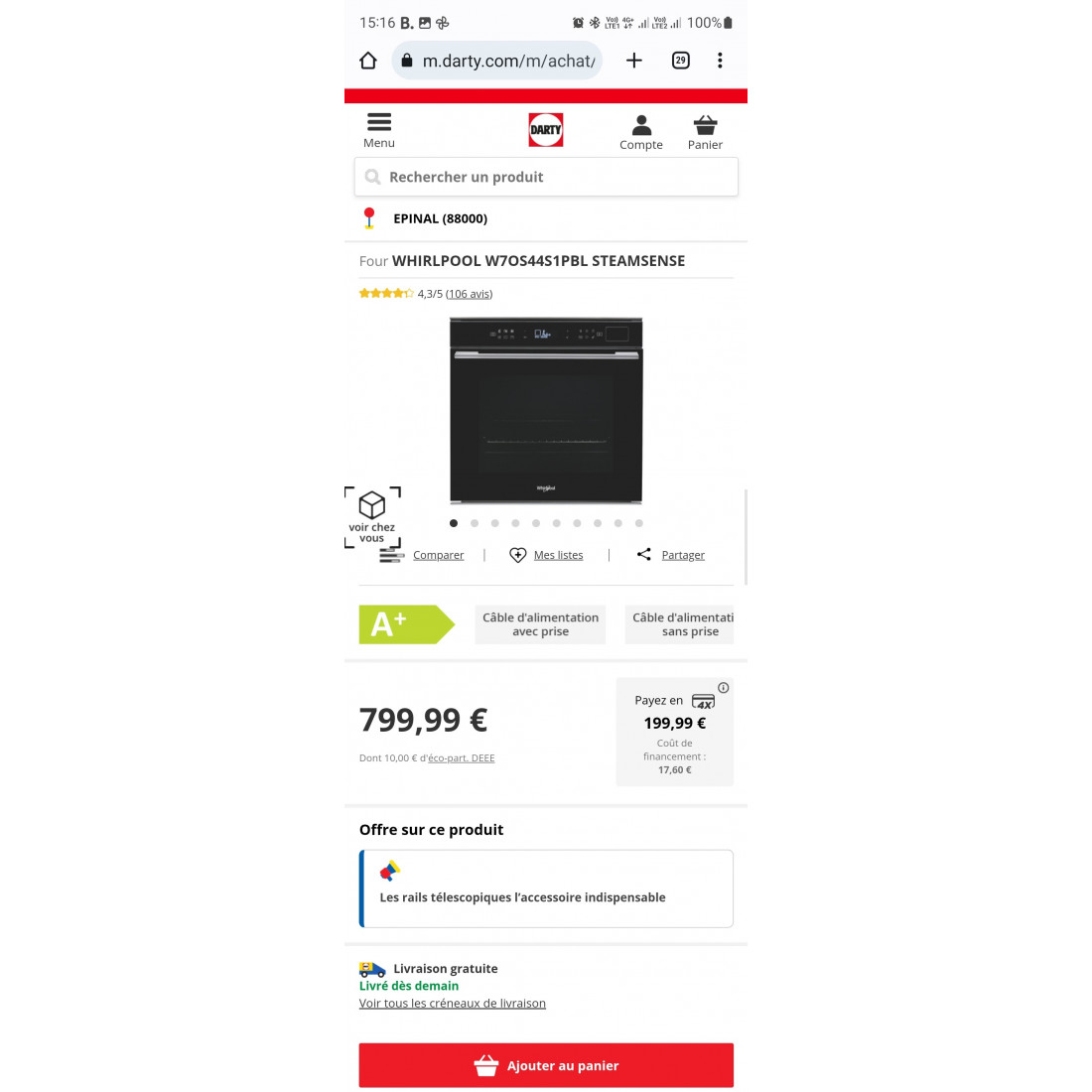Image resolution: width=1092 pixels, height=1092 pixels.
Task: Change the EPINAL (88000) store location
Action: pos(440,218)
